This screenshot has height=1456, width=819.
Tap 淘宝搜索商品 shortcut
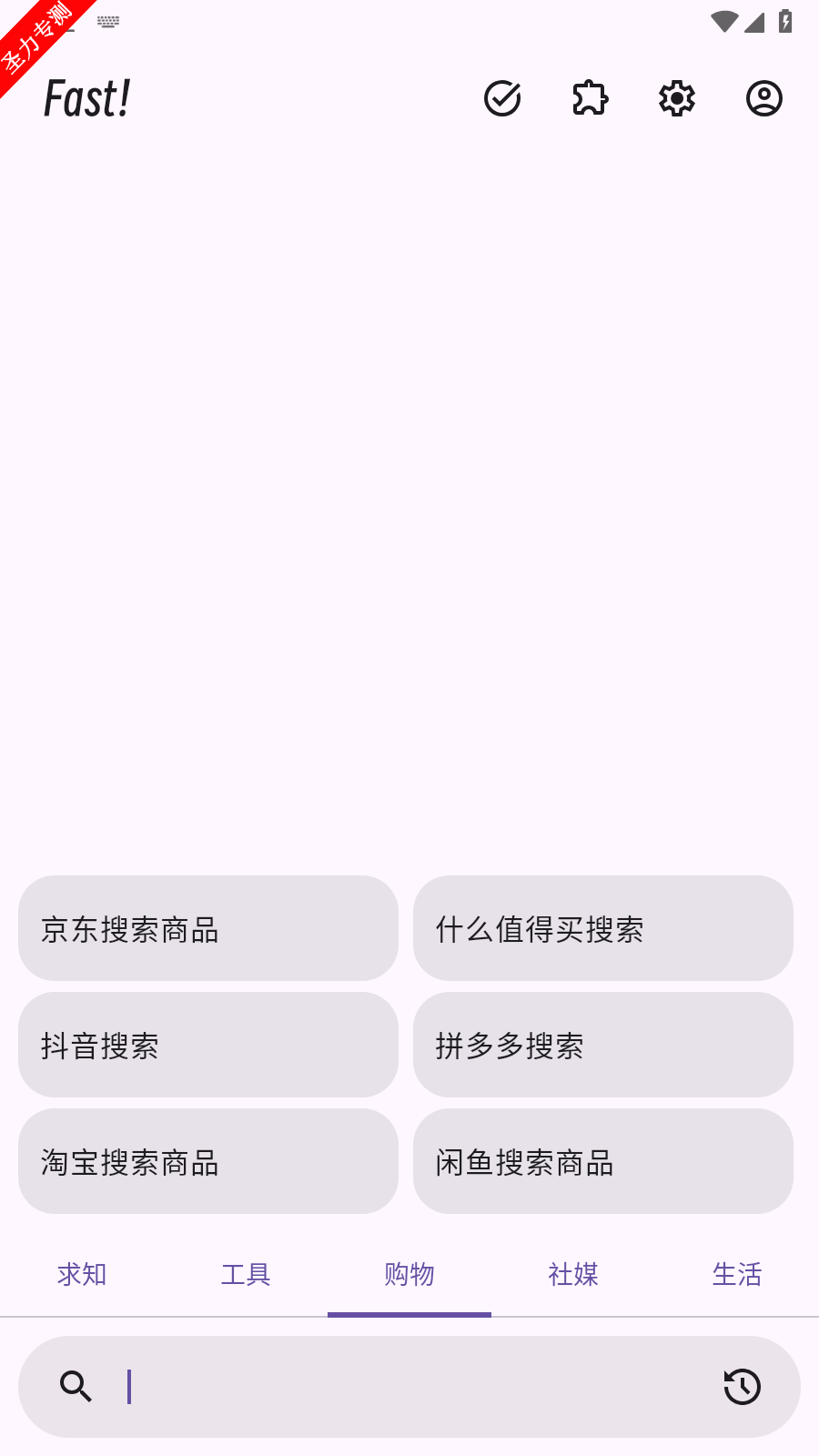pos(208,1161)
